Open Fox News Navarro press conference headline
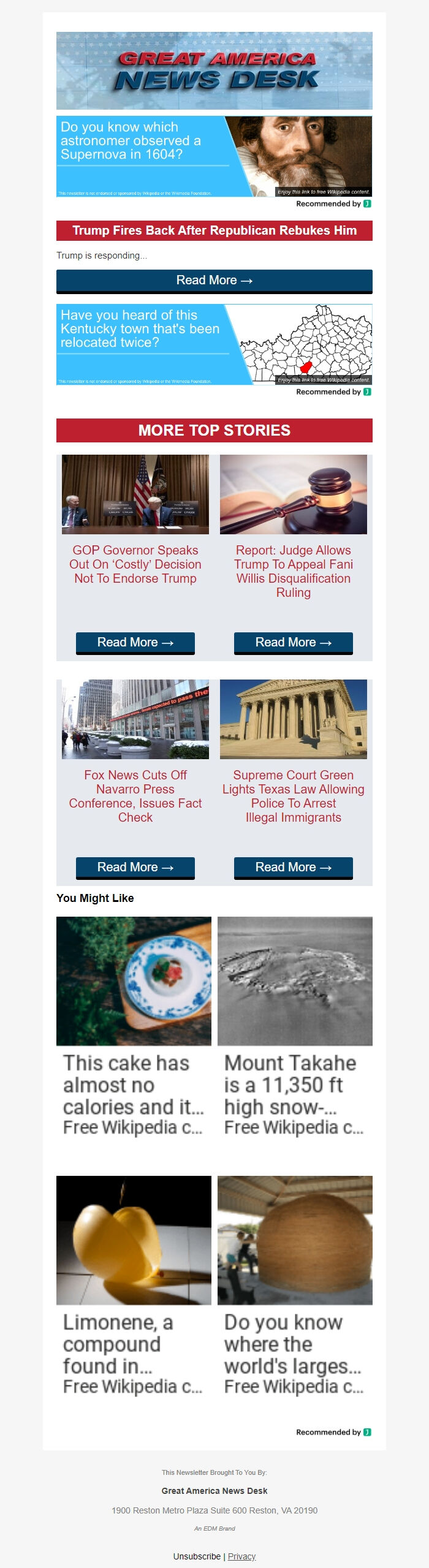Image resolution: width=429 pixels, height=1568 pixels. 135,796
